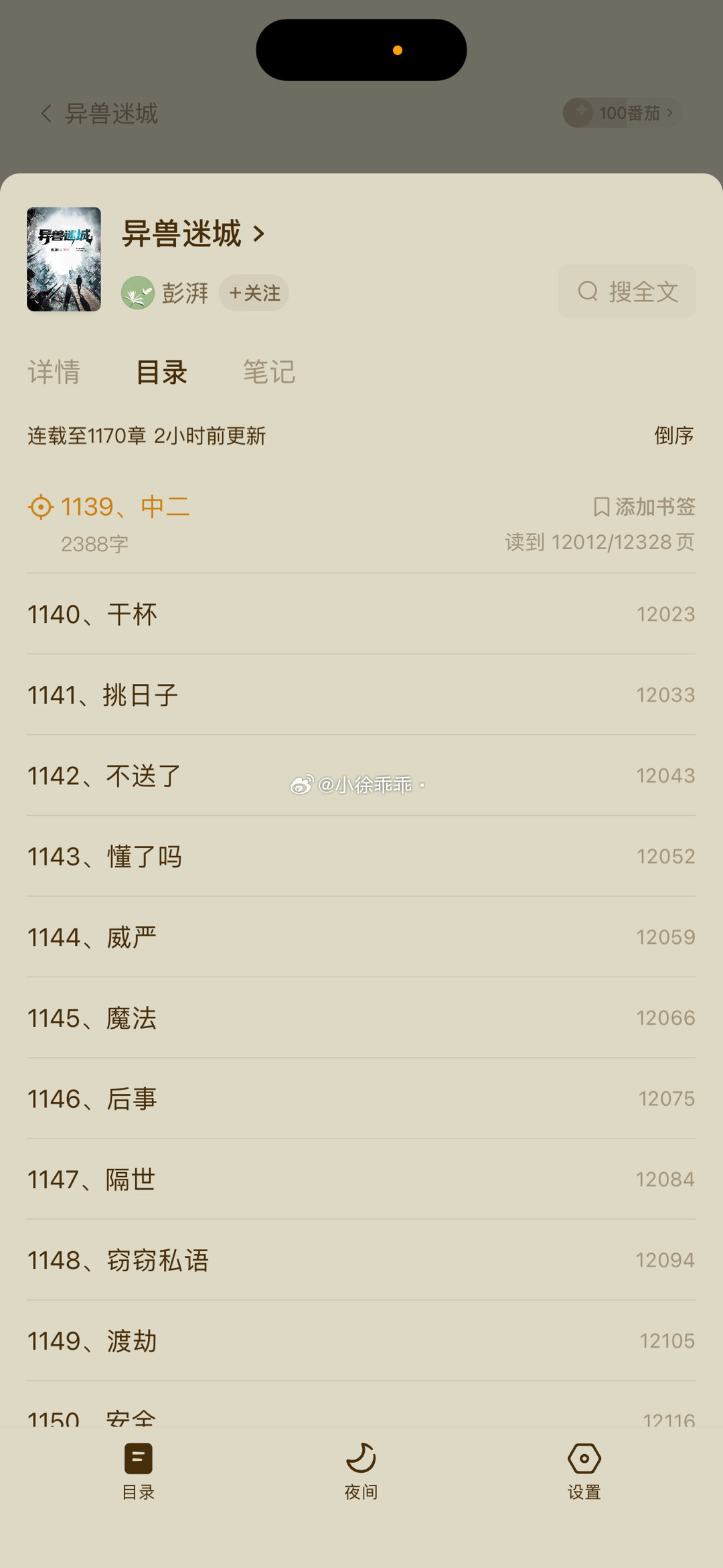This screenshot has height=1568, width=723.
Task: Open the 异兽迷城 book cover
Action: [x=64, y=259]
